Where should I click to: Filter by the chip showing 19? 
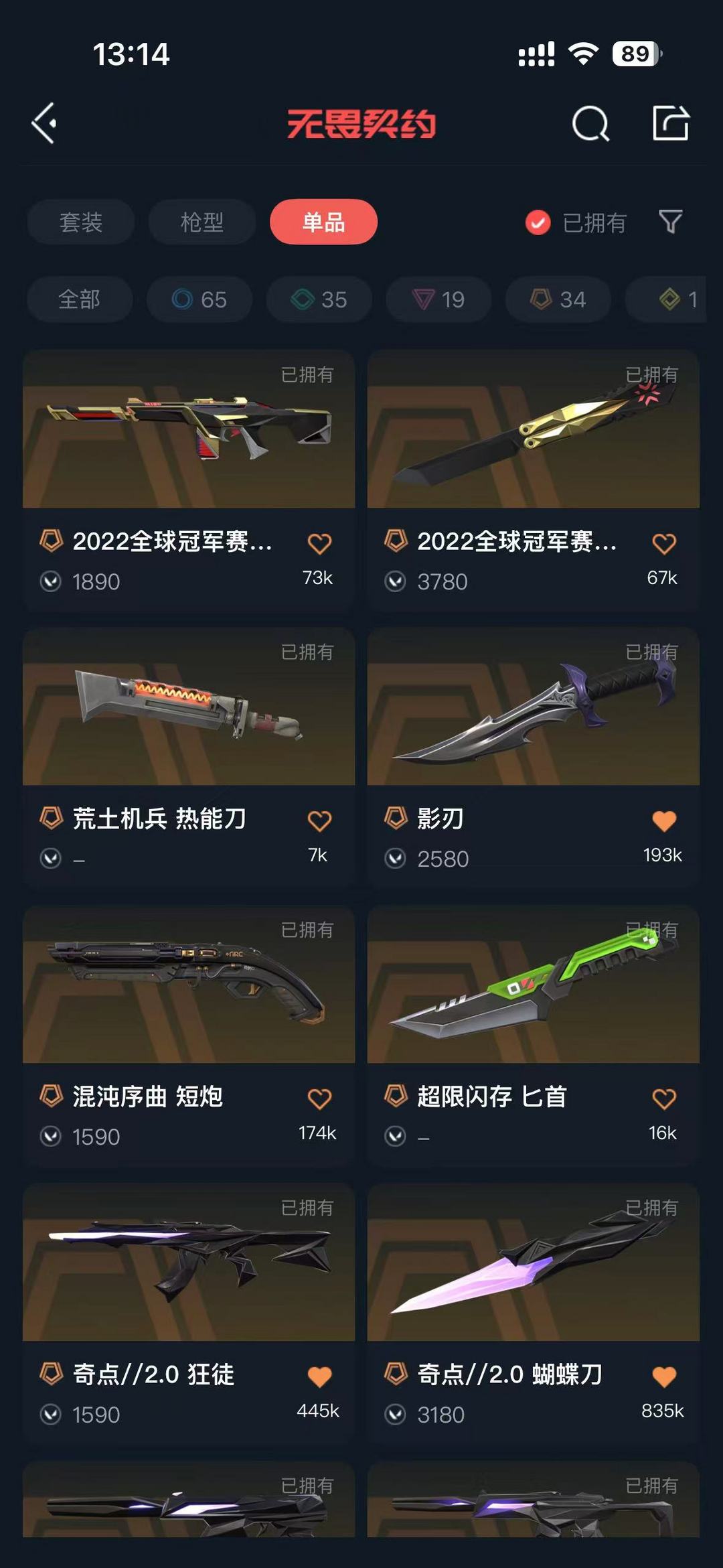439,299
